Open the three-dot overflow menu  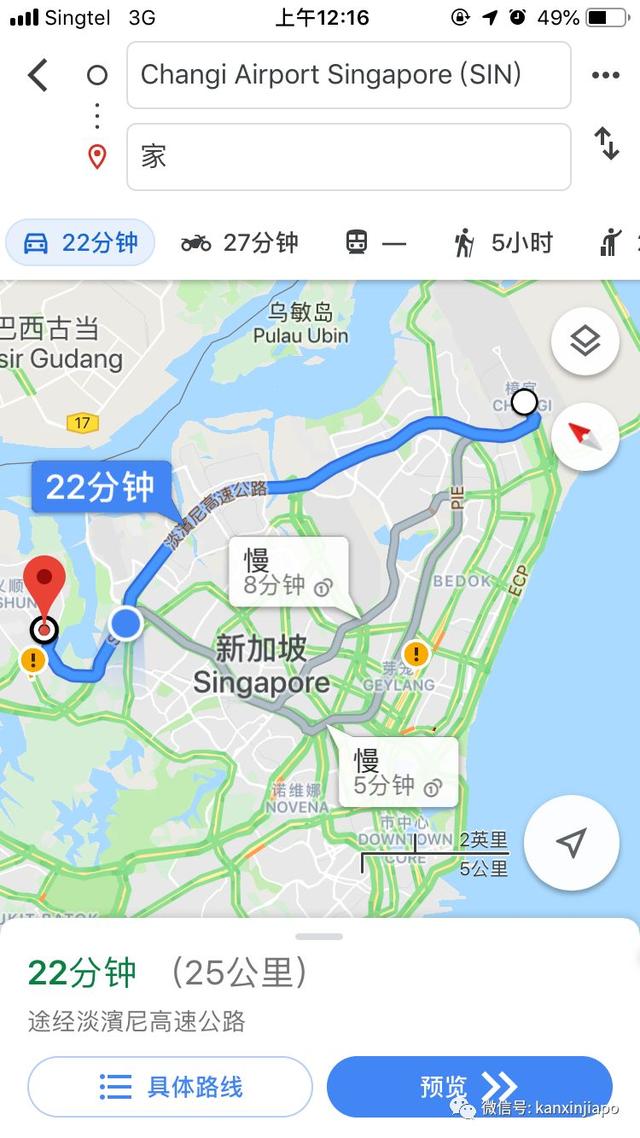point(605,75)
